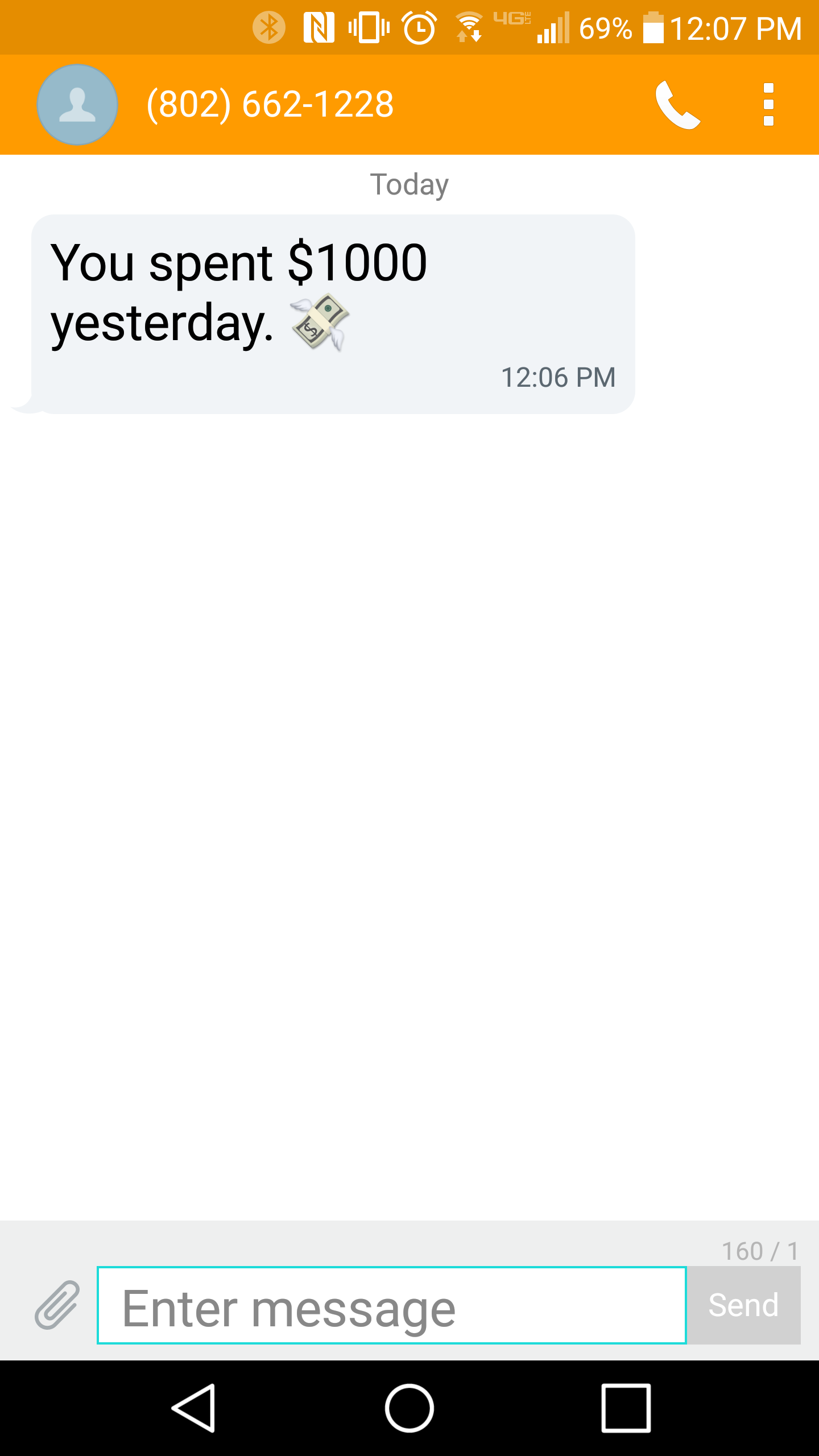The height and width of the screenshot is (1456, 819).
Task: Tap the paperclip attach icon
Action: coord(57,1305)
